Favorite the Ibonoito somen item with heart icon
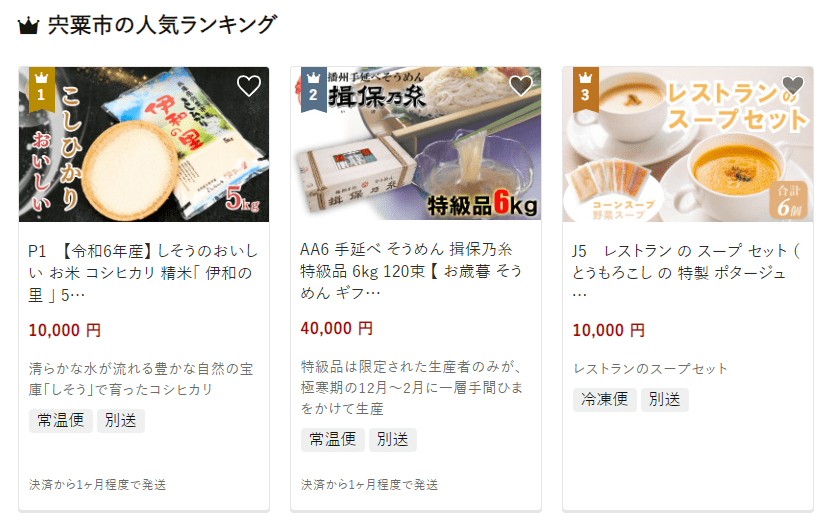831x526 pixels. pos(520,86)
